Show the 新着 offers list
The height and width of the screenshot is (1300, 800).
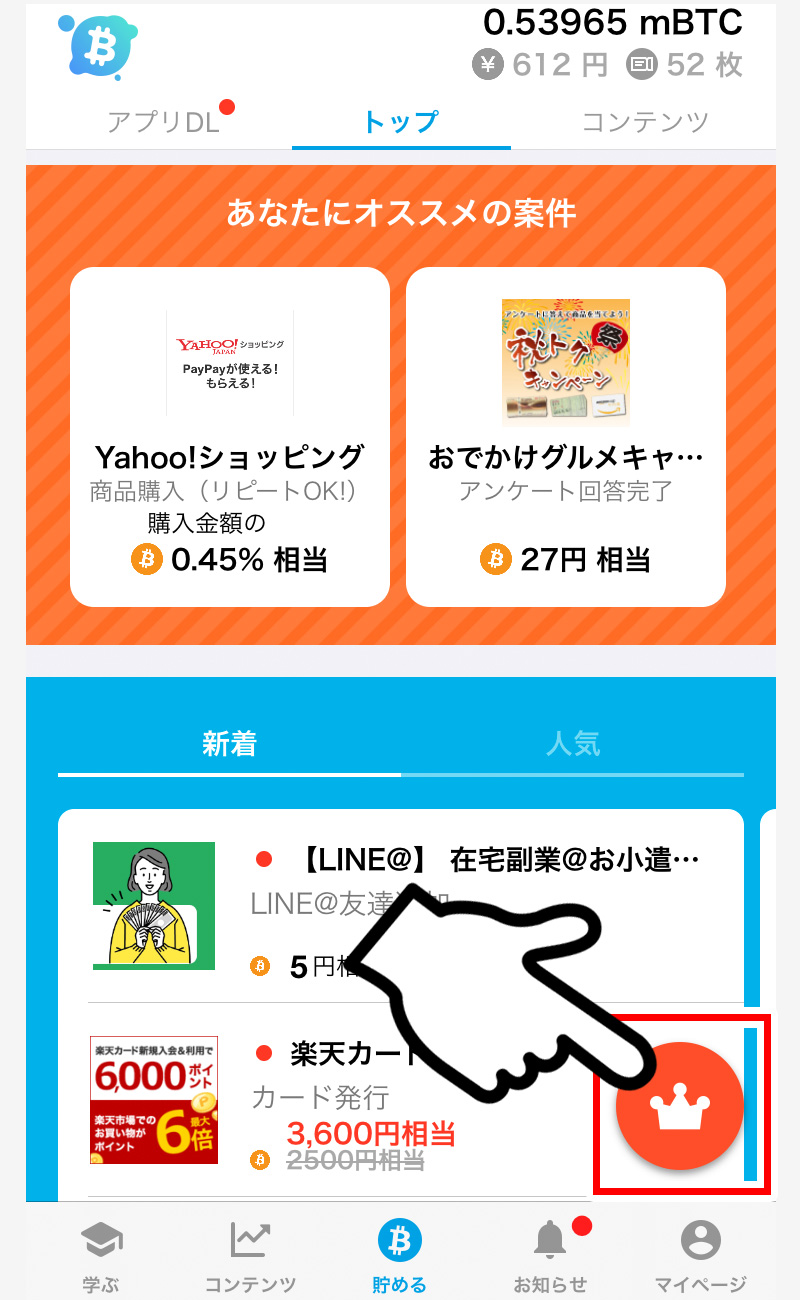pos(229,745)
